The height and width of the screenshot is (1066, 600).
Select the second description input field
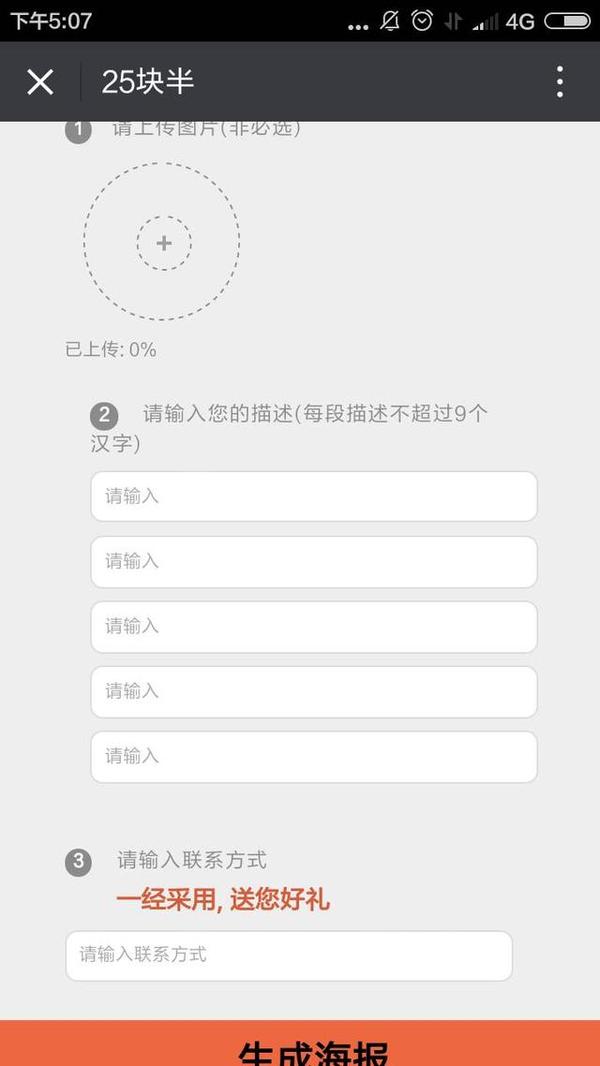coord(314,562)
